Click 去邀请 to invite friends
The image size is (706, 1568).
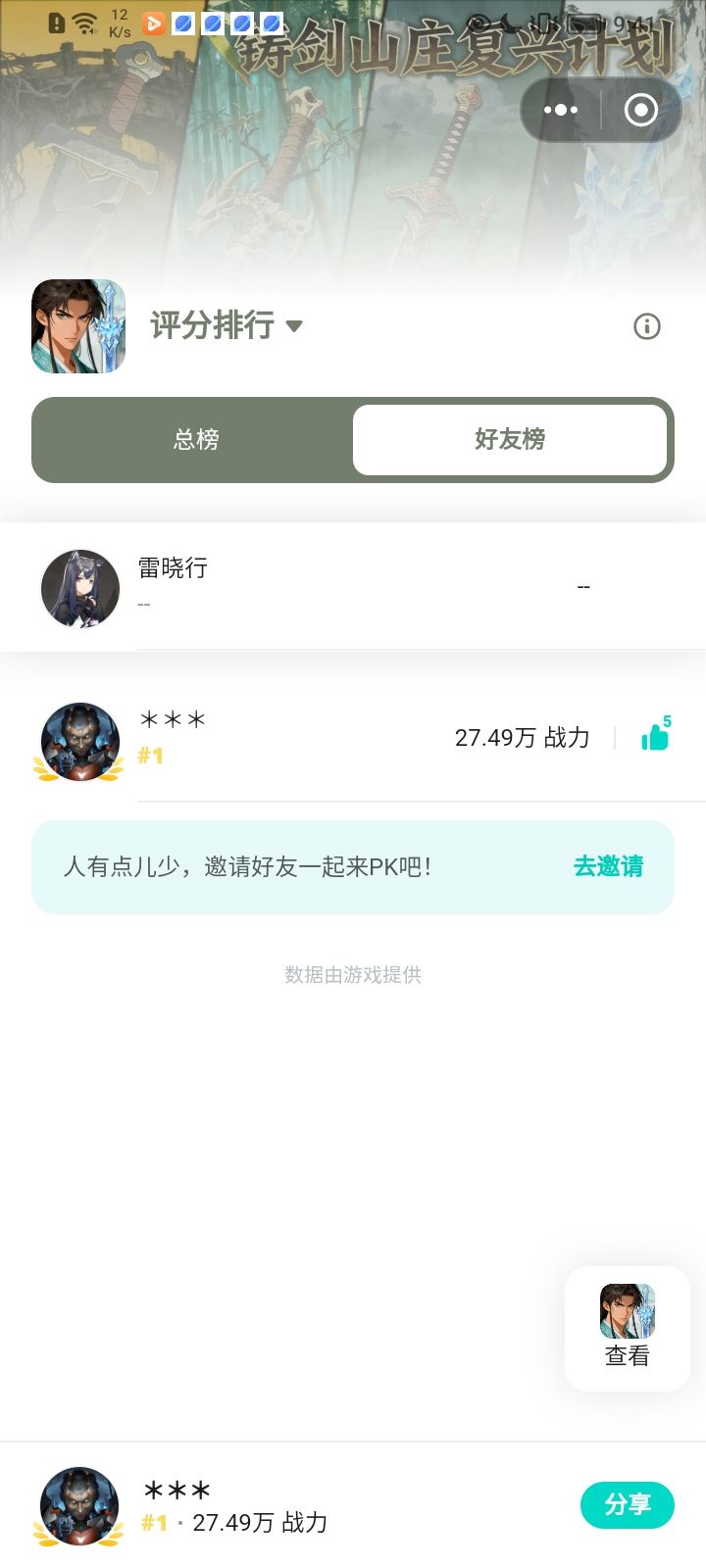(608, 866)
